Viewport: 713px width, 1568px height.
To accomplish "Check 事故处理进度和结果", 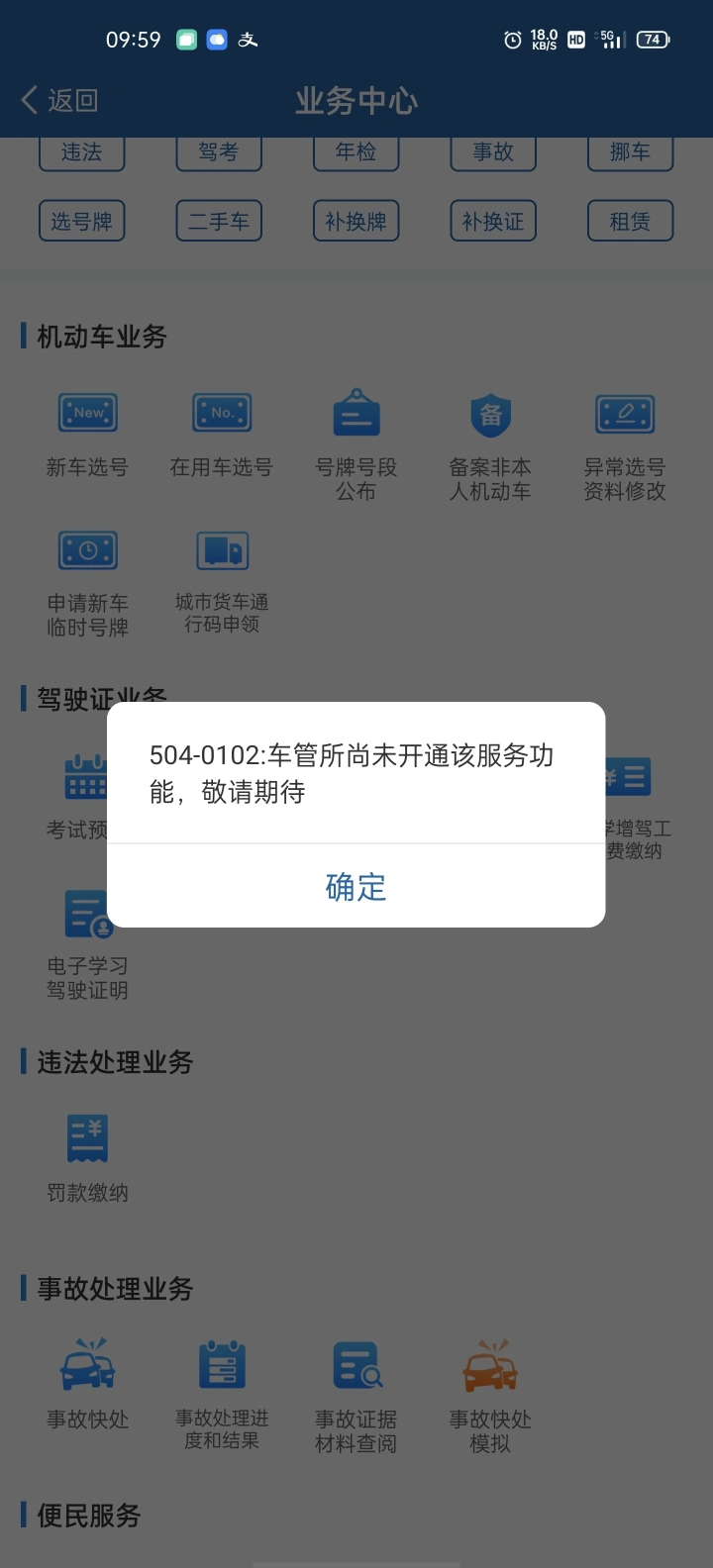I will point(222,1395).
